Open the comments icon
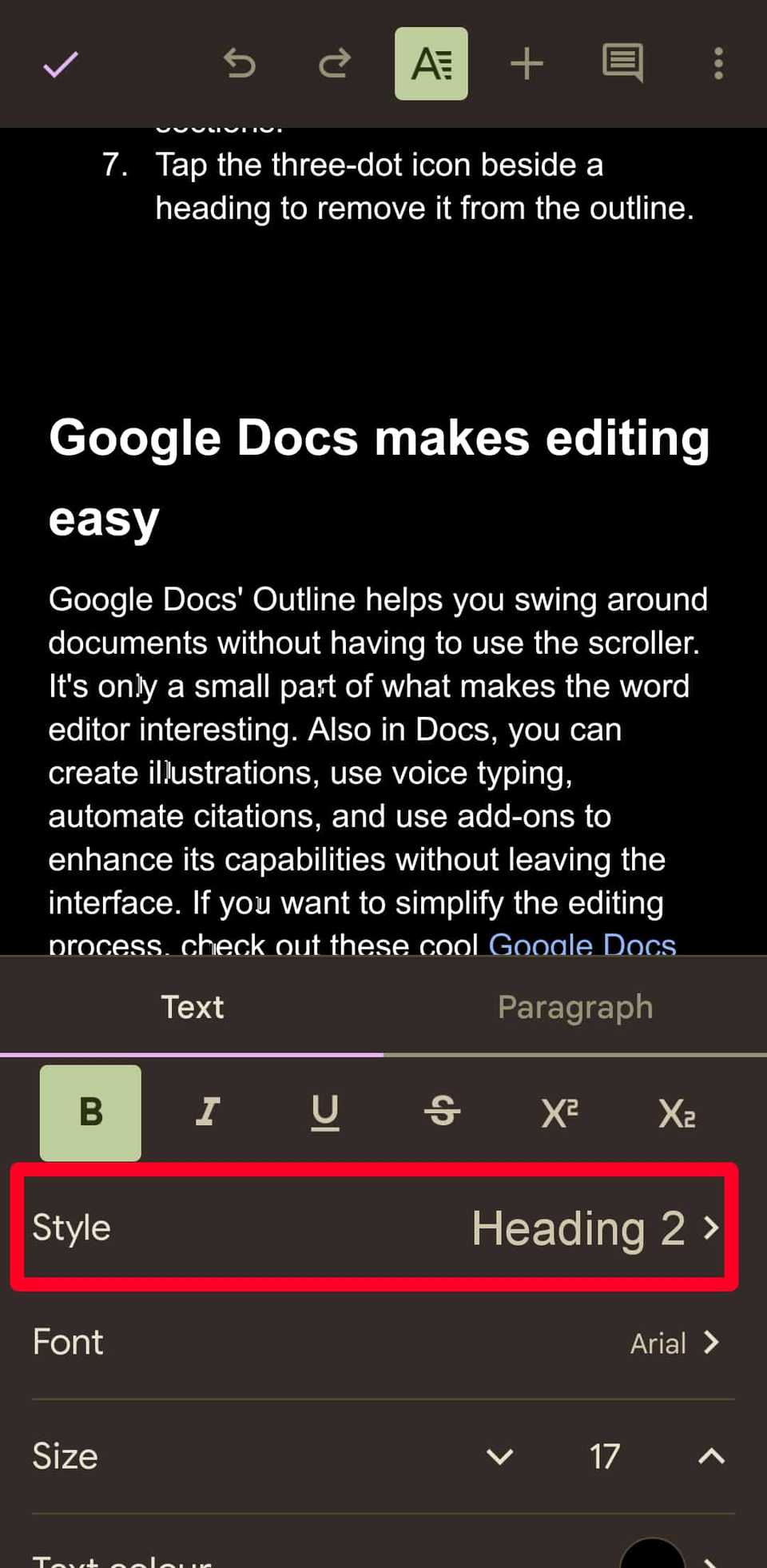Screen dimensions: 767x1568 (x=622, y=64)
